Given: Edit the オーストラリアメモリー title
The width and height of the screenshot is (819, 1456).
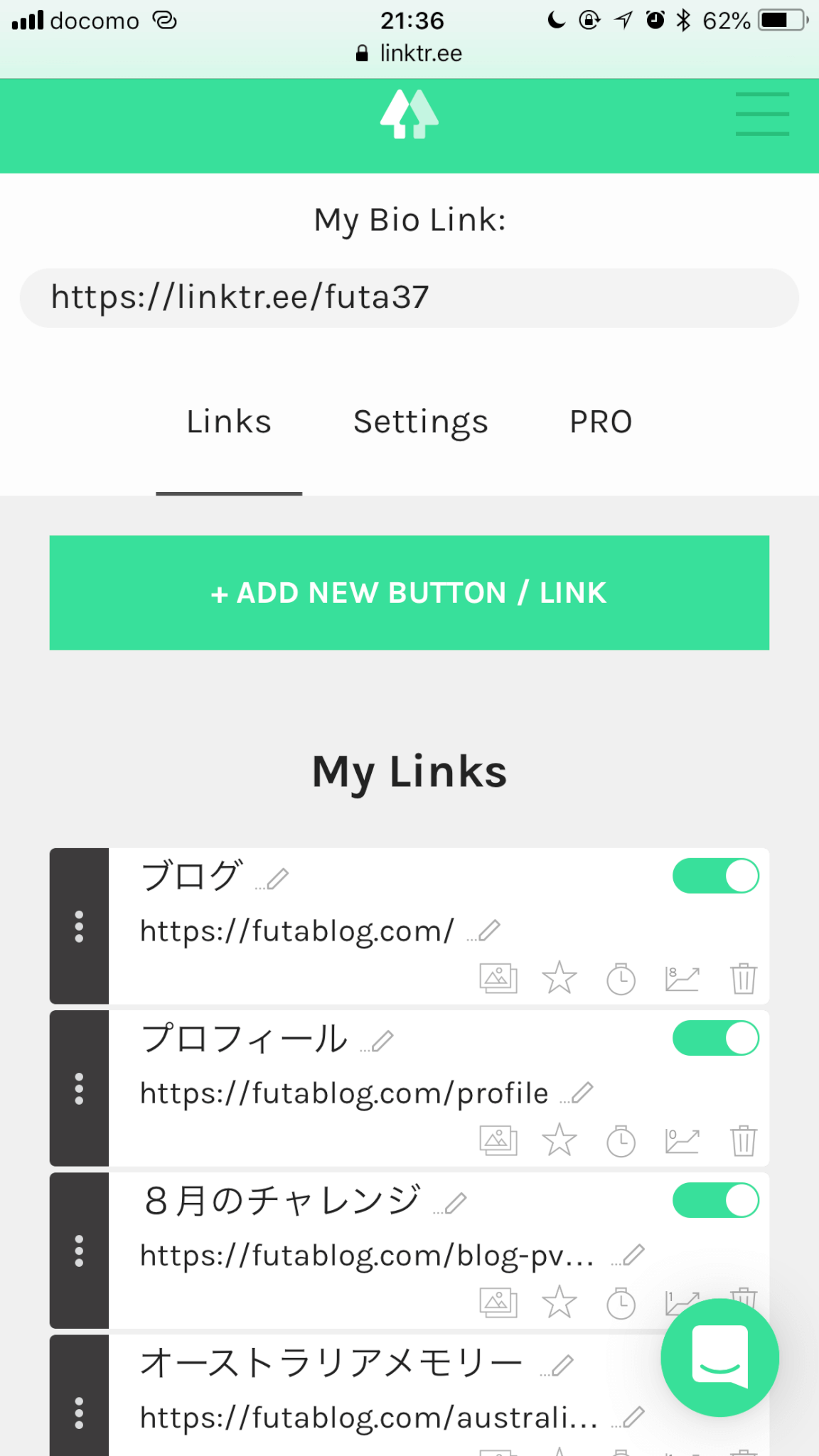Looking at the screenshot, I should coord(557,1366).
